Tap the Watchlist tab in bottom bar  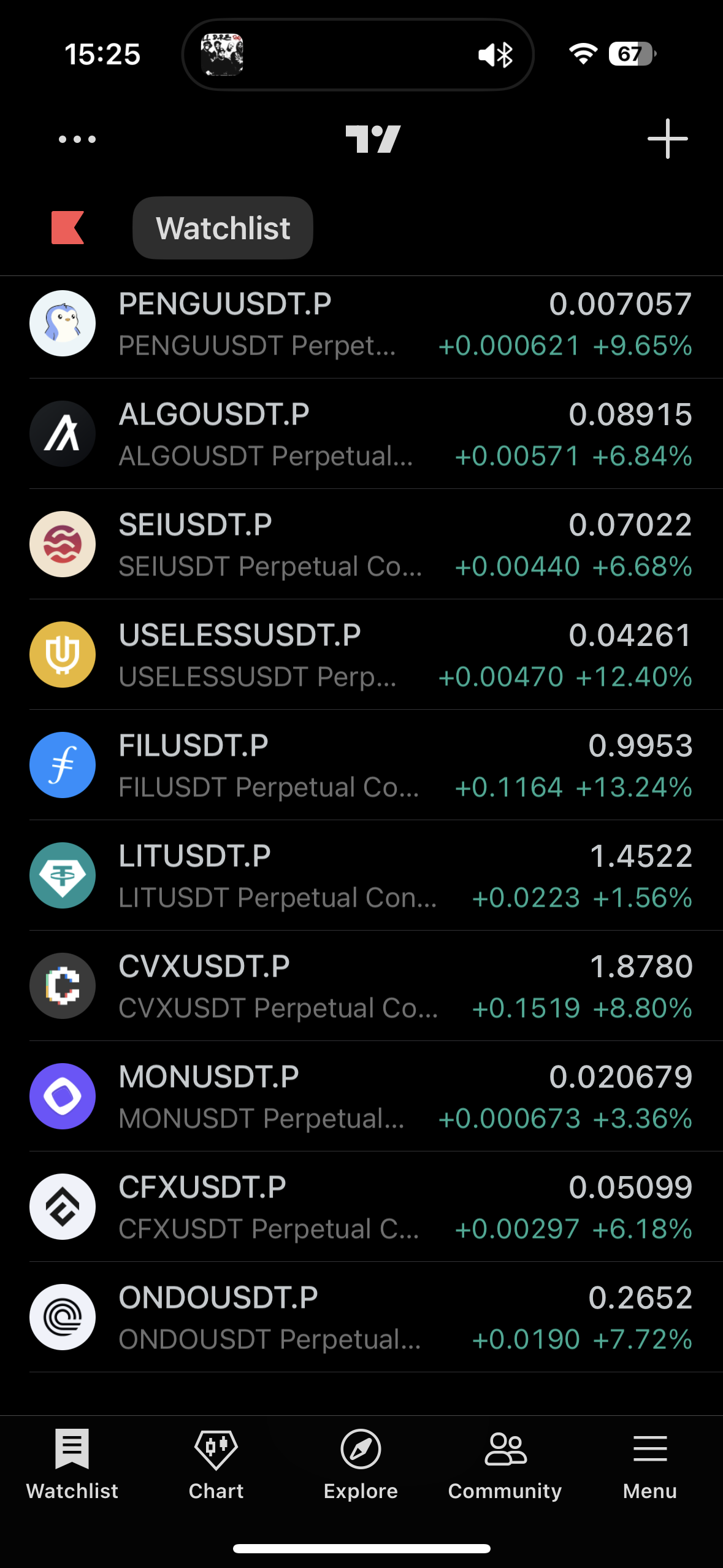click(x=72, y=1463)
